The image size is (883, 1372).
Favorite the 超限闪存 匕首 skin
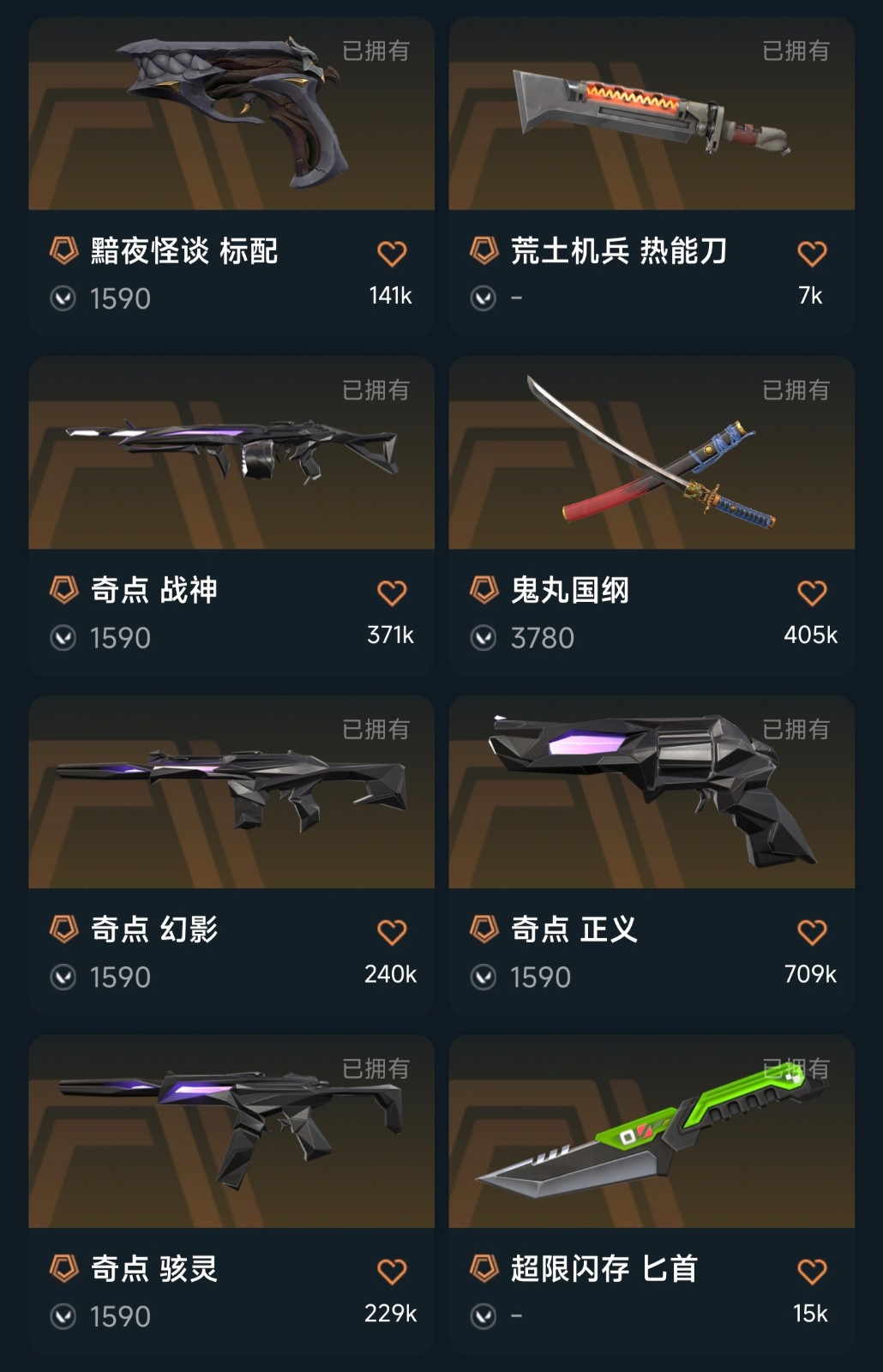(812, 1271)
